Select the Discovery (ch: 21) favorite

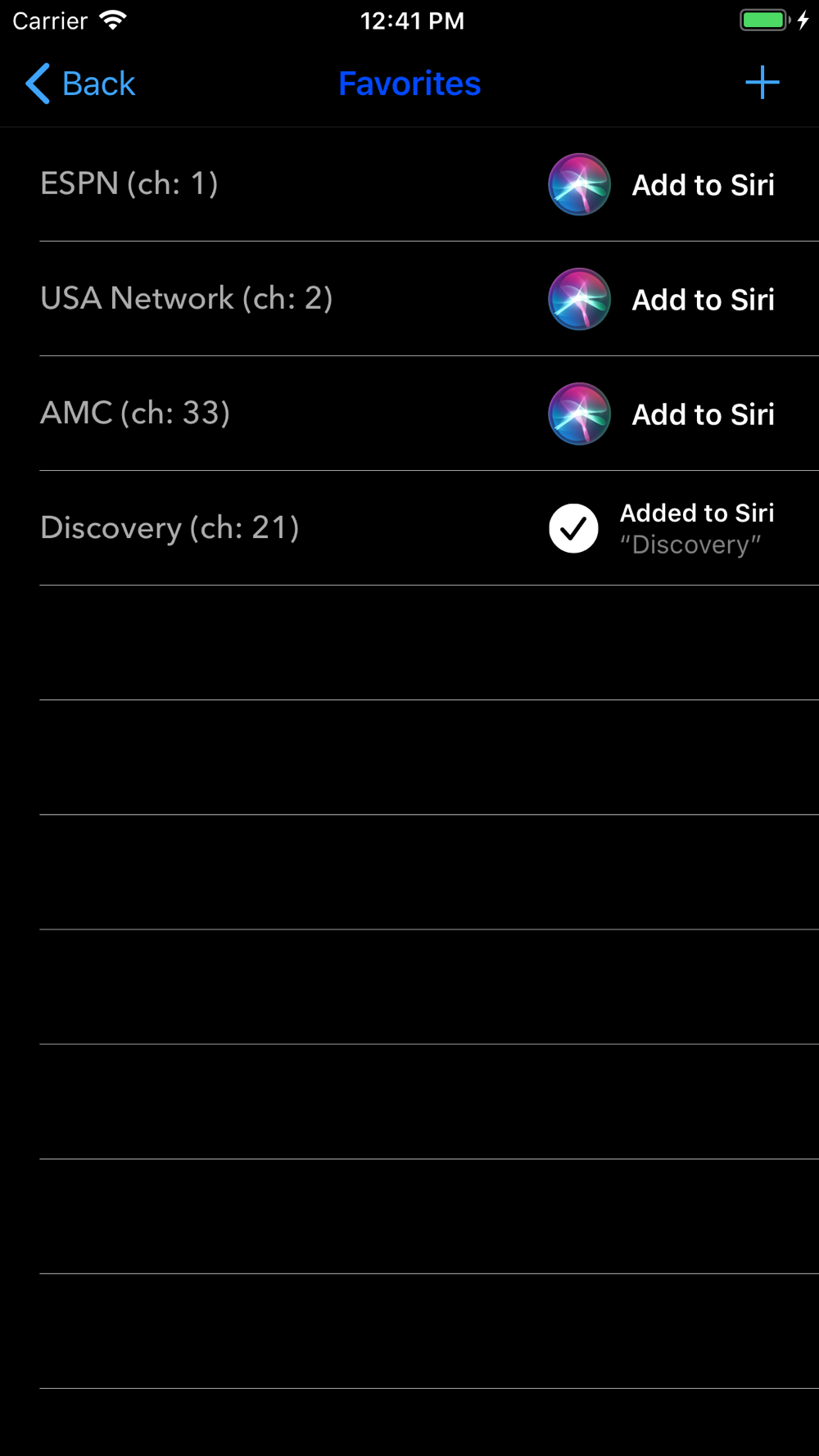(170, 527)
